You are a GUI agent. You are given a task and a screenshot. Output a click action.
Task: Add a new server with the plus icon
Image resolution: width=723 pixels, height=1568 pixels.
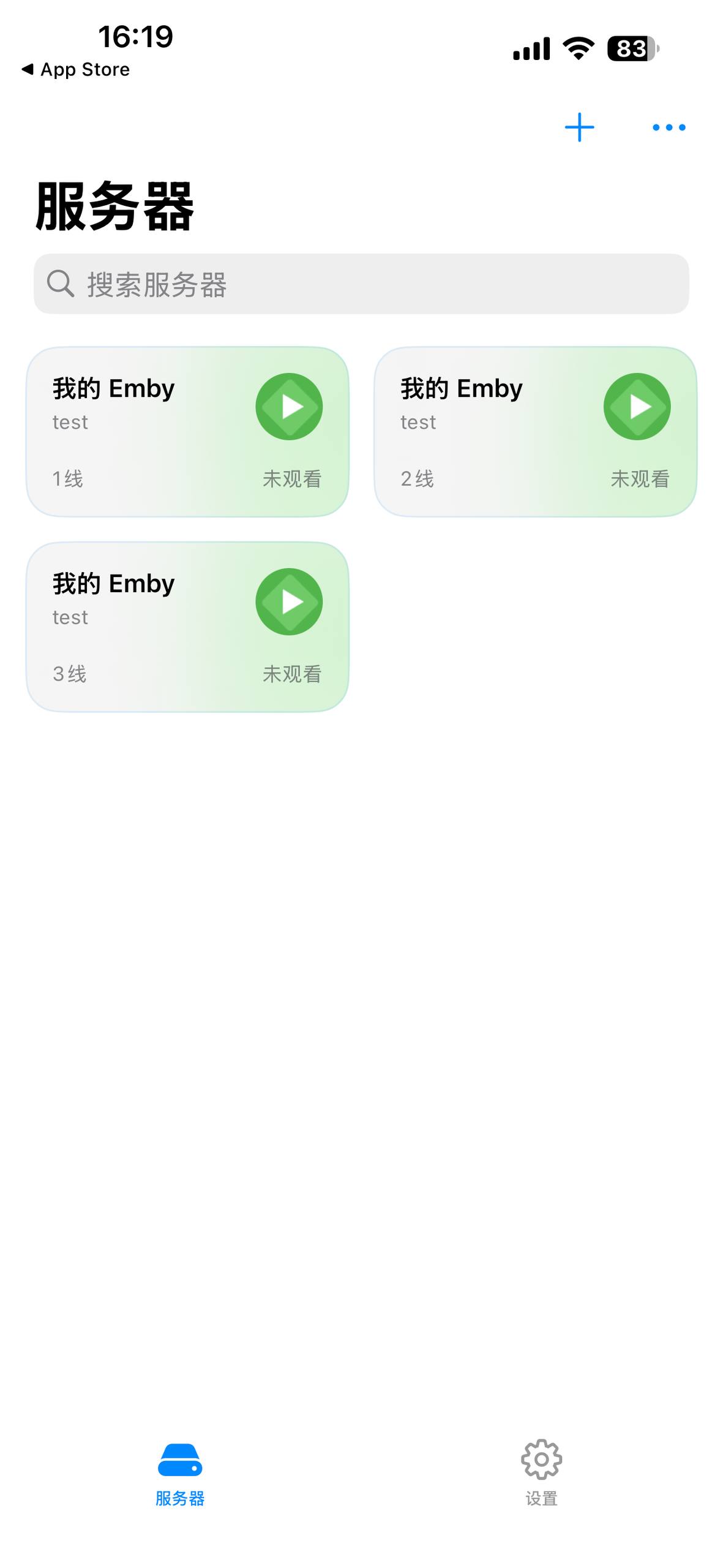tap(579, 127)
